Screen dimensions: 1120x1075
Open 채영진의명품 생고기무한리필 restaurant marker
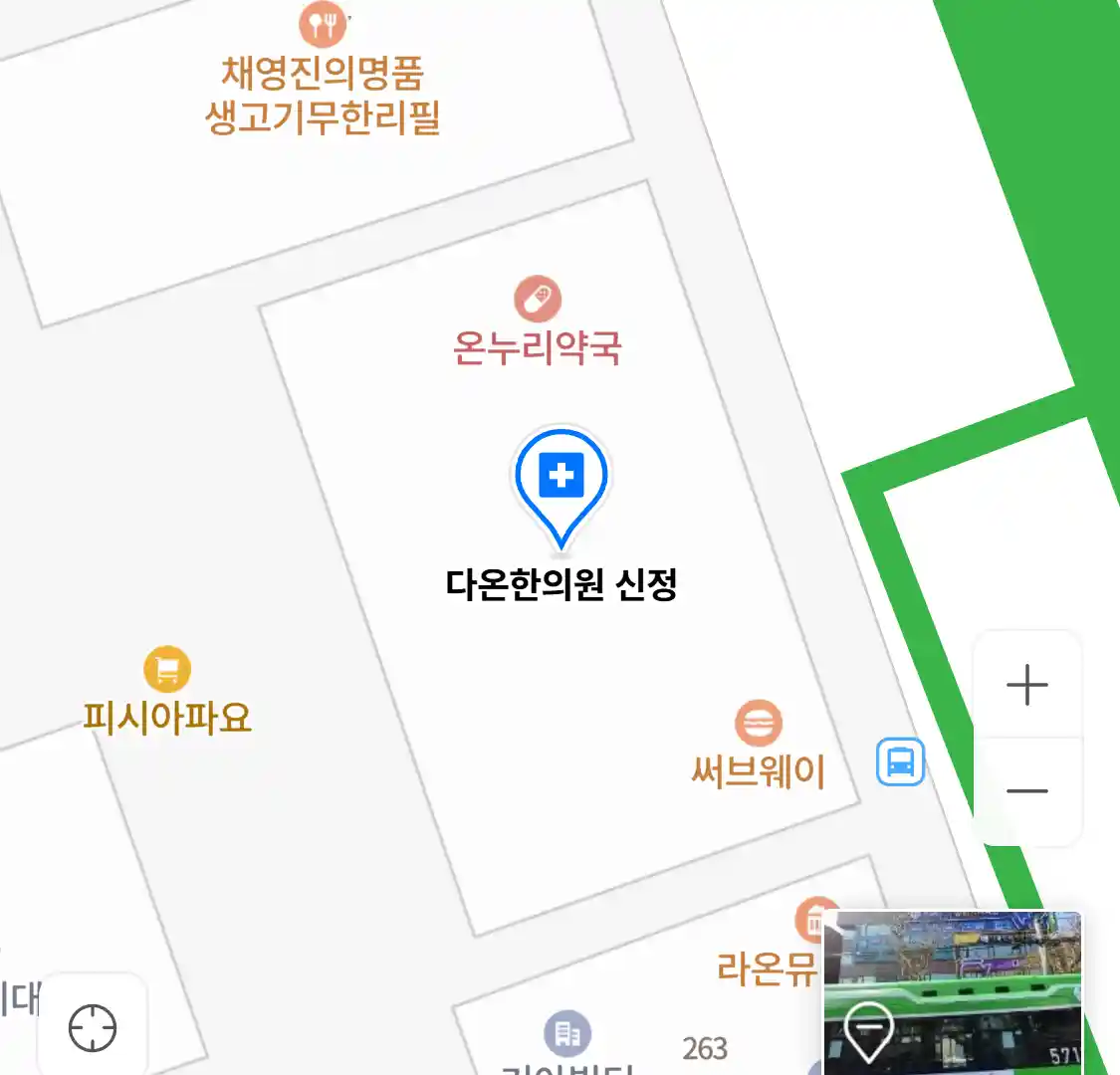point(323,25)
